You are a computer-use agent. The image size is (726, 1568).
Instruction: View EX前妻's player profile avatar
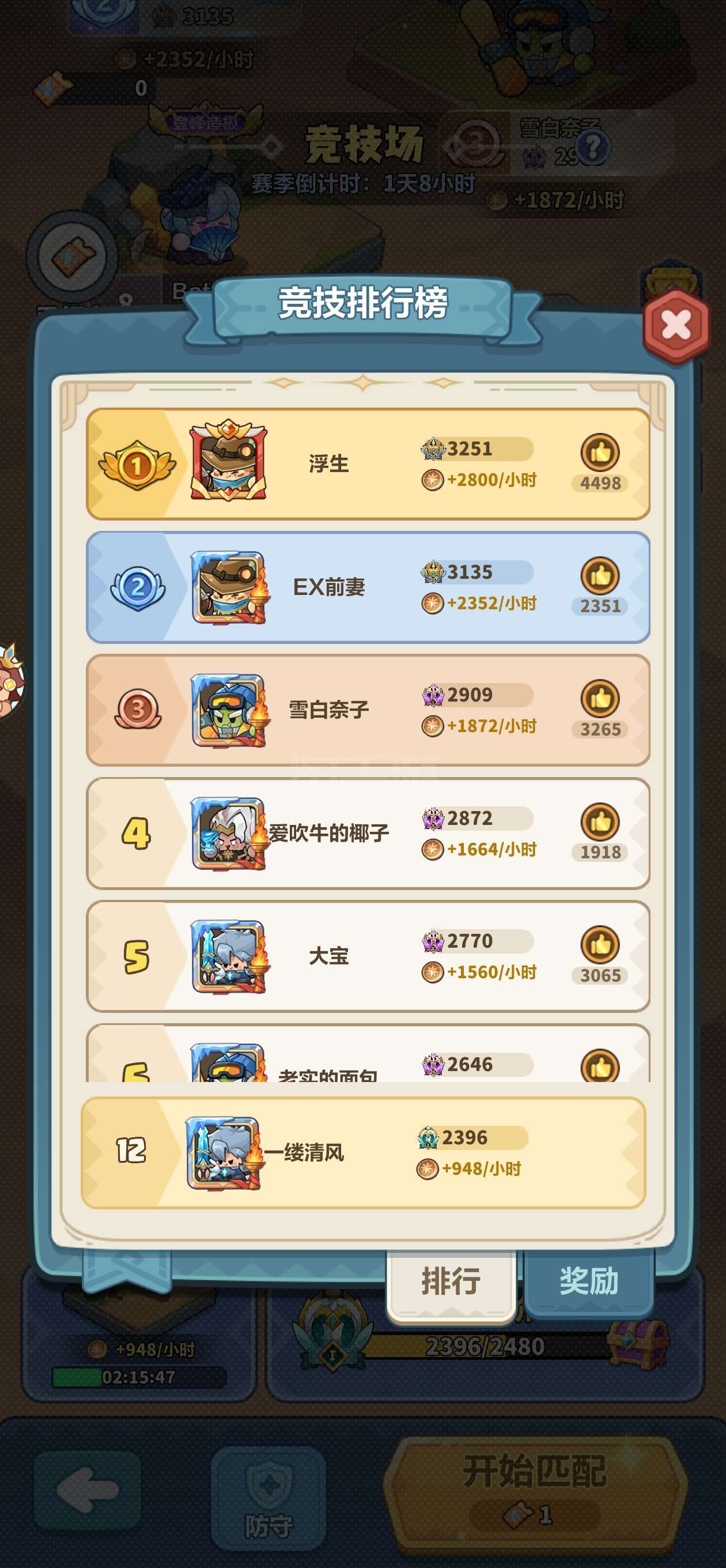tap(229, 587)
